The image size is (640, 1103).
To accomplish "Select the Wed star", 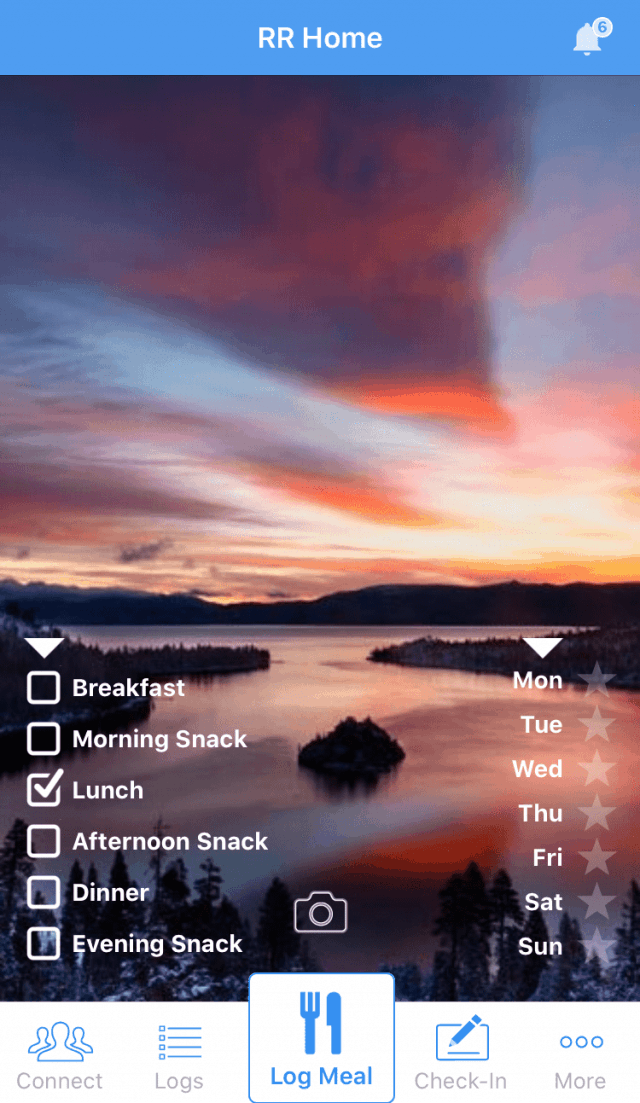I will [x=597, y=769].
